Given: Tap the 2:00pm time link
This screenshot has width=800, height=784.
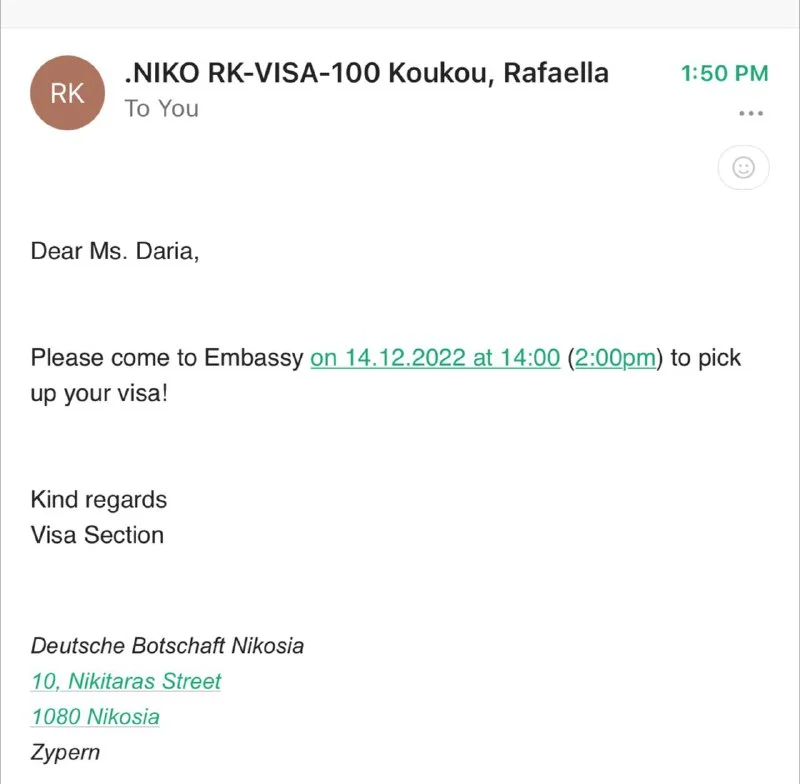Looking at the screenshot, I should click(x=614, y=358).
